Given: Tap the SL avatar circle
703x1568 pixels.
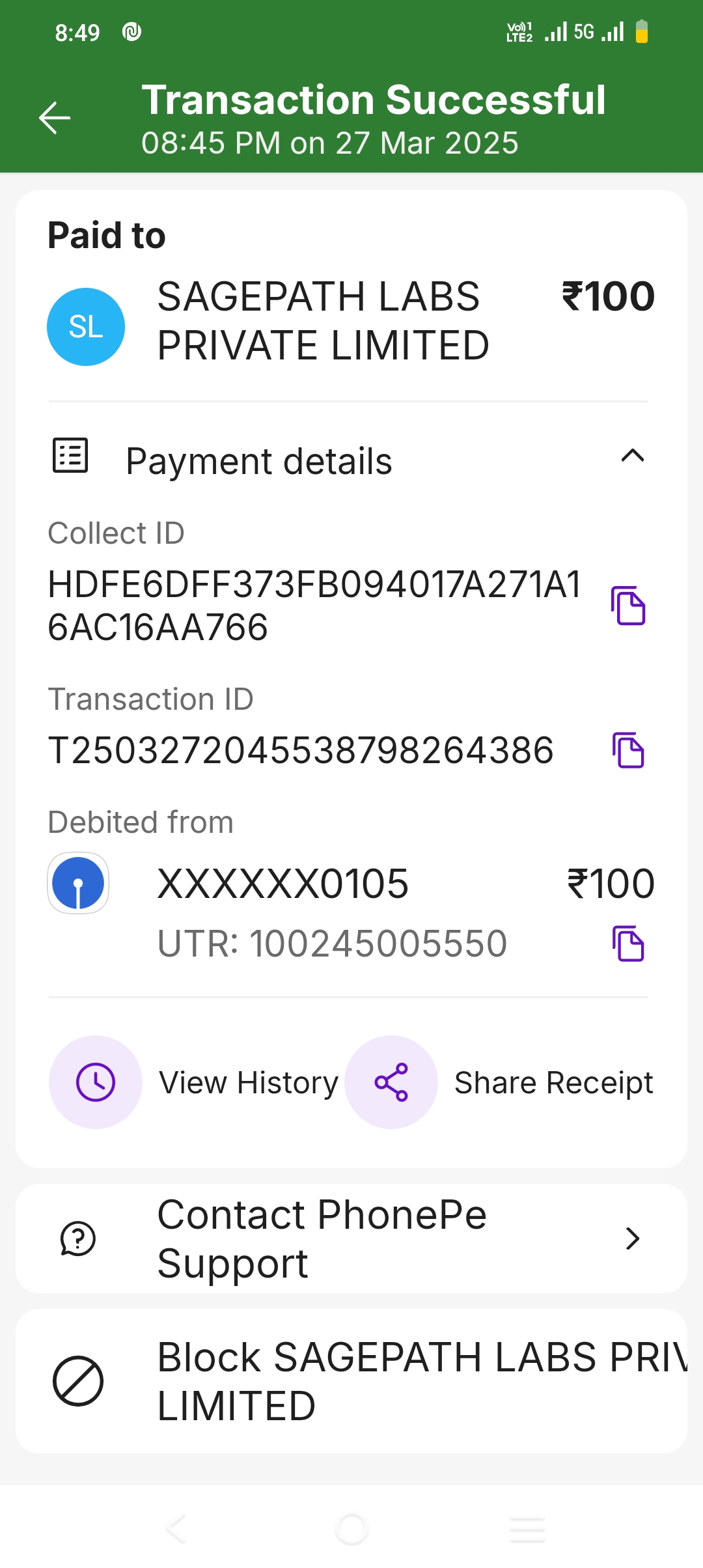Looking at the screenshot, I should [86, 326].
